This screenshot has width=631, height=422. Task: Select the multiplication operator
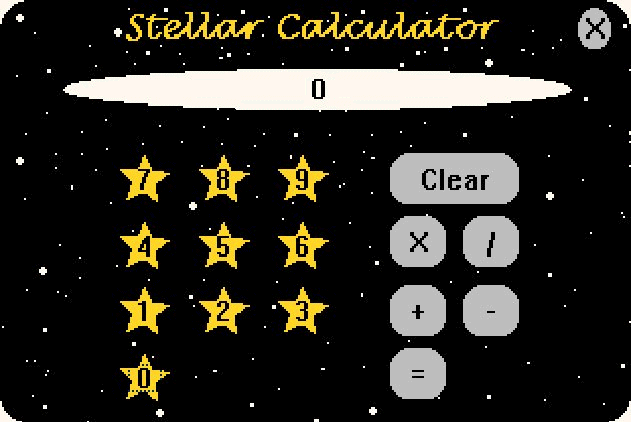418,242
